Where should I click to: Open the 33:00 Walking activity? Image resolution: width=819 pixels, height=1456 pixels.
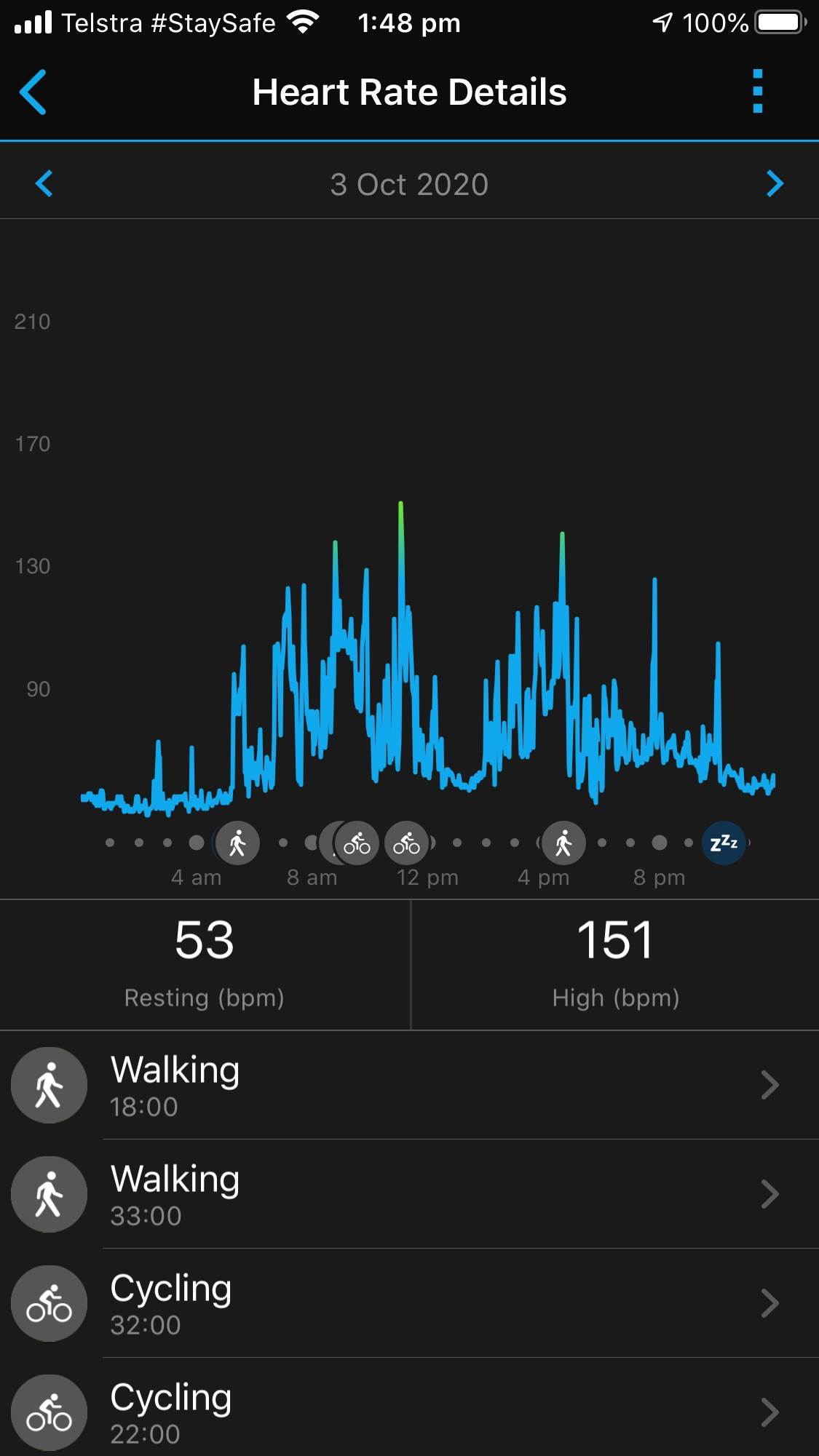click(x=409, y=1194)
